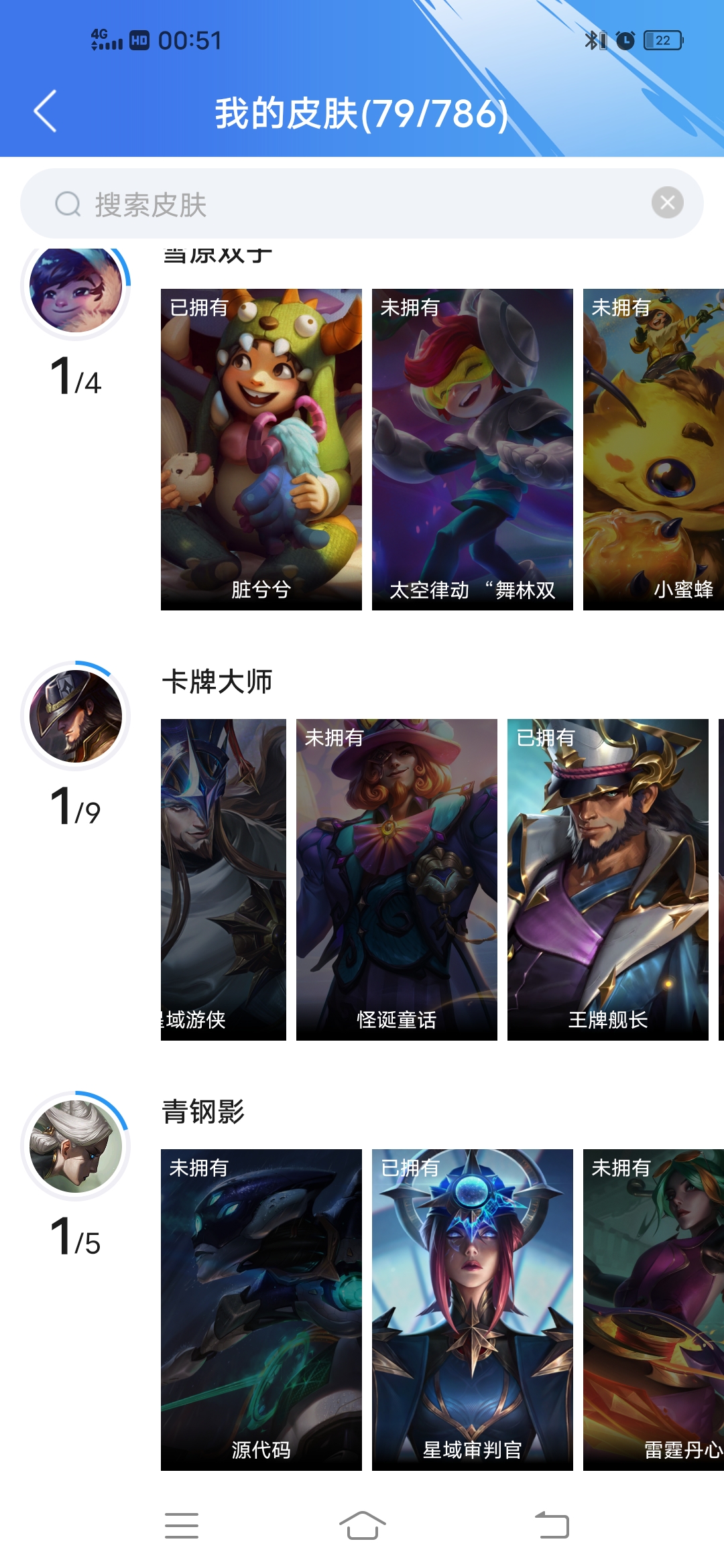Screen dimensions: 724x1568
Task: Go back using the top arrow
Action: click(45, 111)
